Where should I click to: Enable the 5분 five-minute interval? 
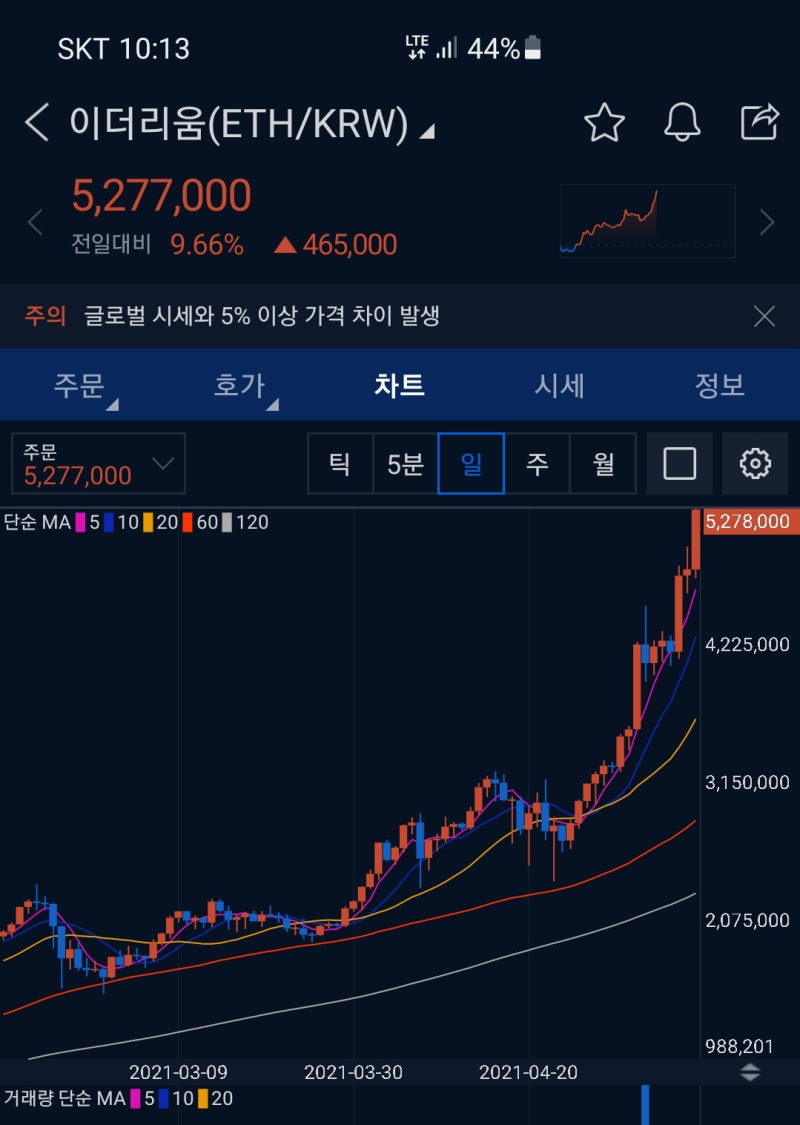click(x=405, y=463)
